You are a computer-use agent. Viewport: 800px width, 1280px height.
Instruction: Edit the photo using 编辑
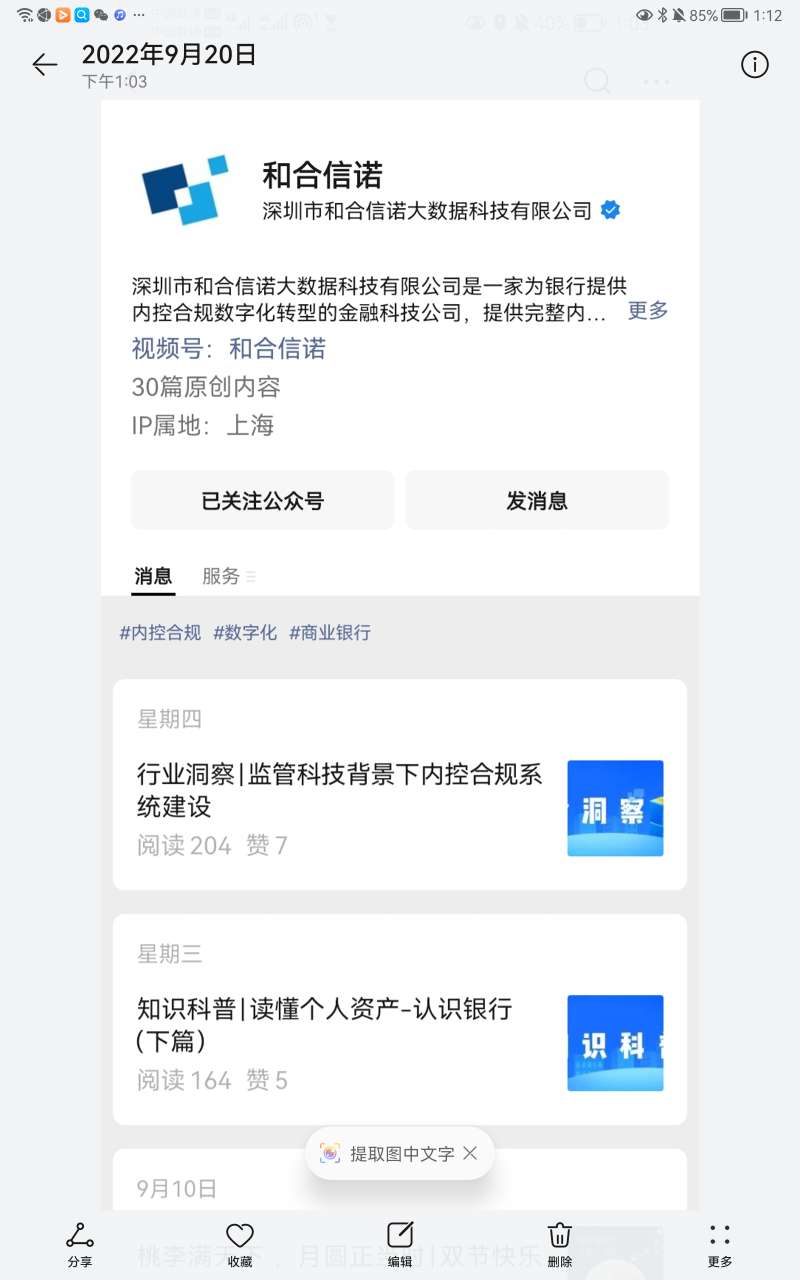tap(400, 1244)
